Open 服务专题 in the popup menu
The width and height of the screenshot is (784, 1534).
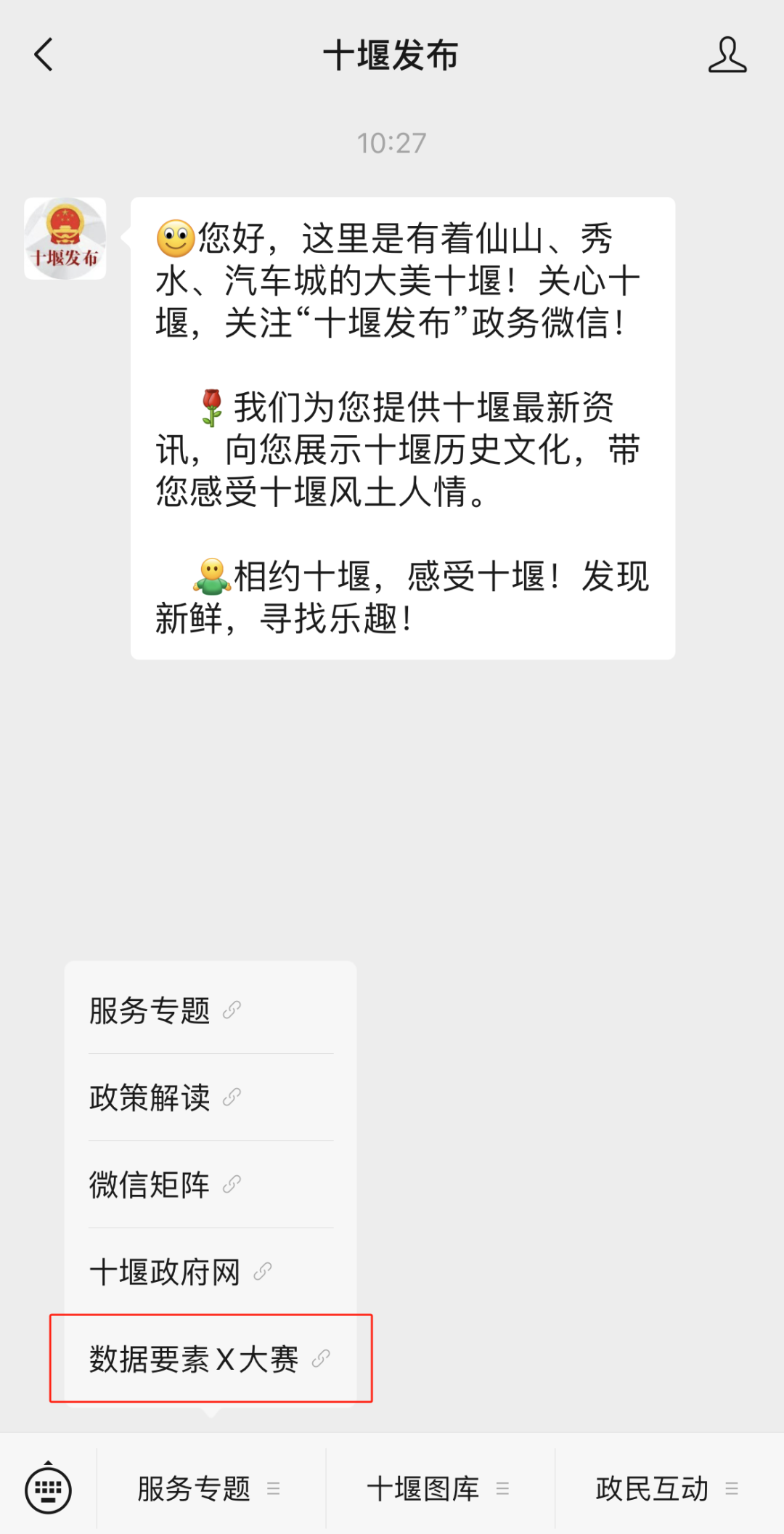[211, 1010]
